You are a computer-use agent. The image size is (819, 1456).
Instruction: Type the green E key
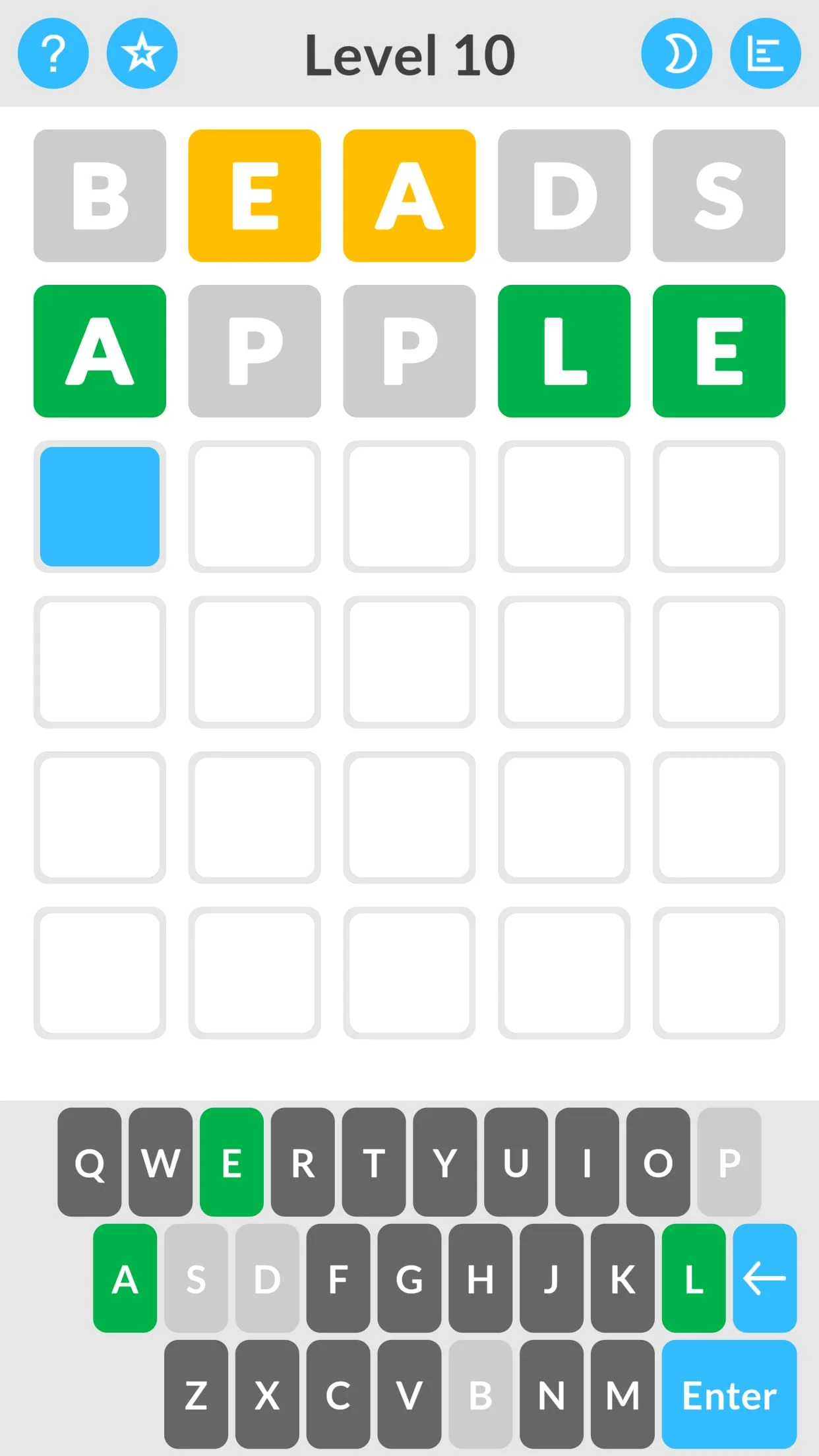[x=231, y=1163]
